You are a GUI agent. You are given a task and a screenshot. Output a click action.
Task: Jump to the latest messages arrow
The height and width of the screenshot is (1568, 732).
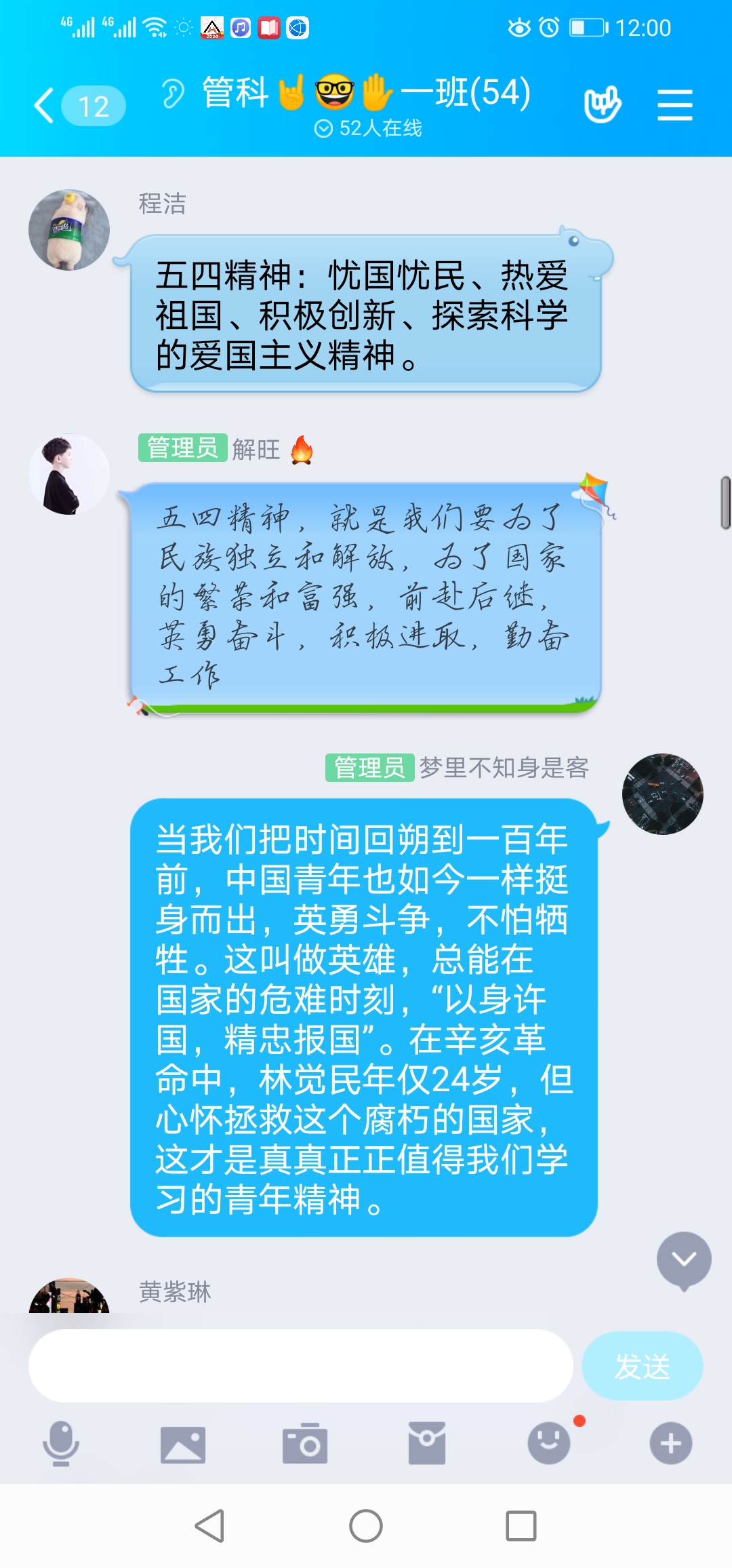pyautogui.click(x=683, y=1260)
